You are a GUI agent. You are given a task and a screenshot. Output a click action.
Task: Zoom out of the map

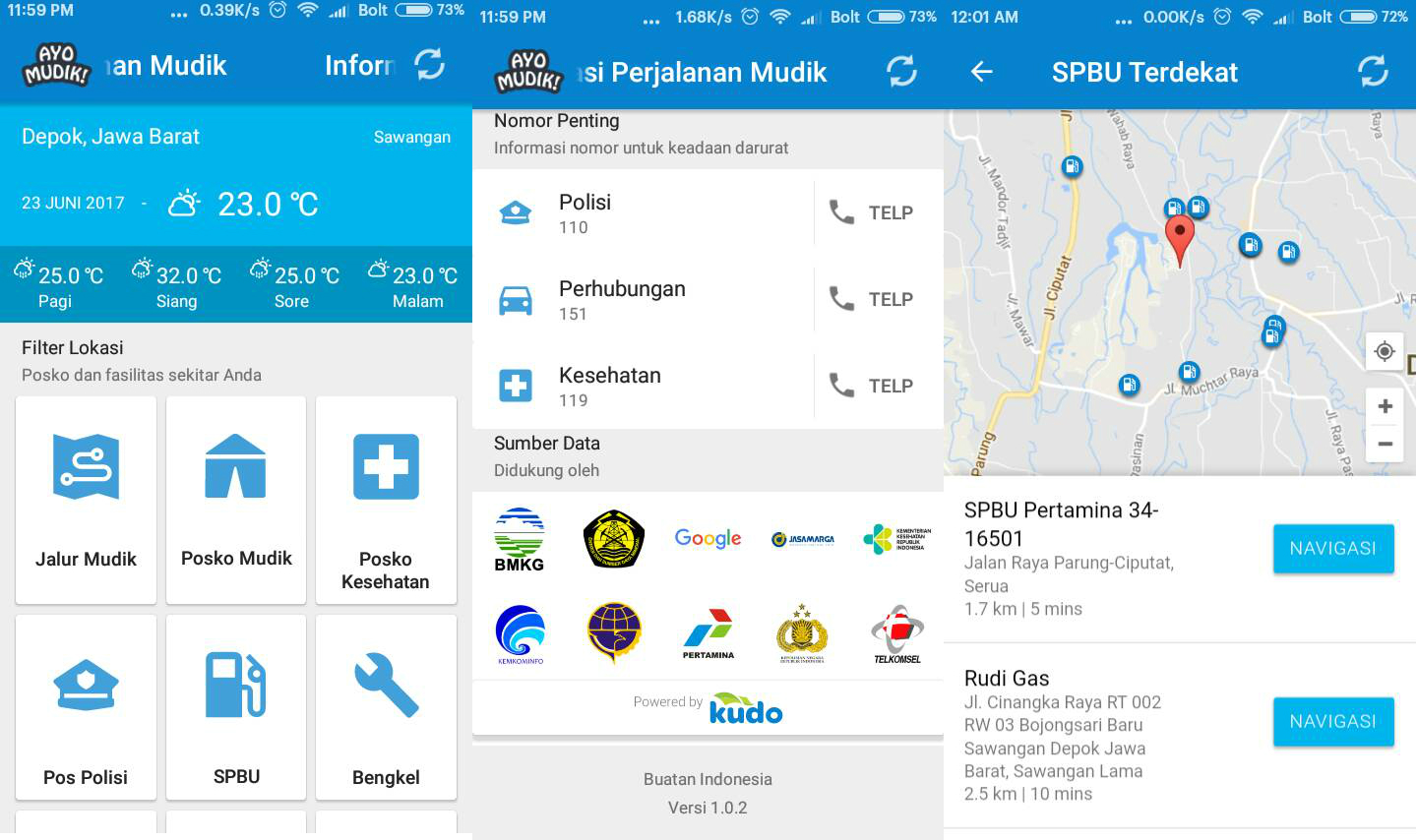coord(1385,444)
